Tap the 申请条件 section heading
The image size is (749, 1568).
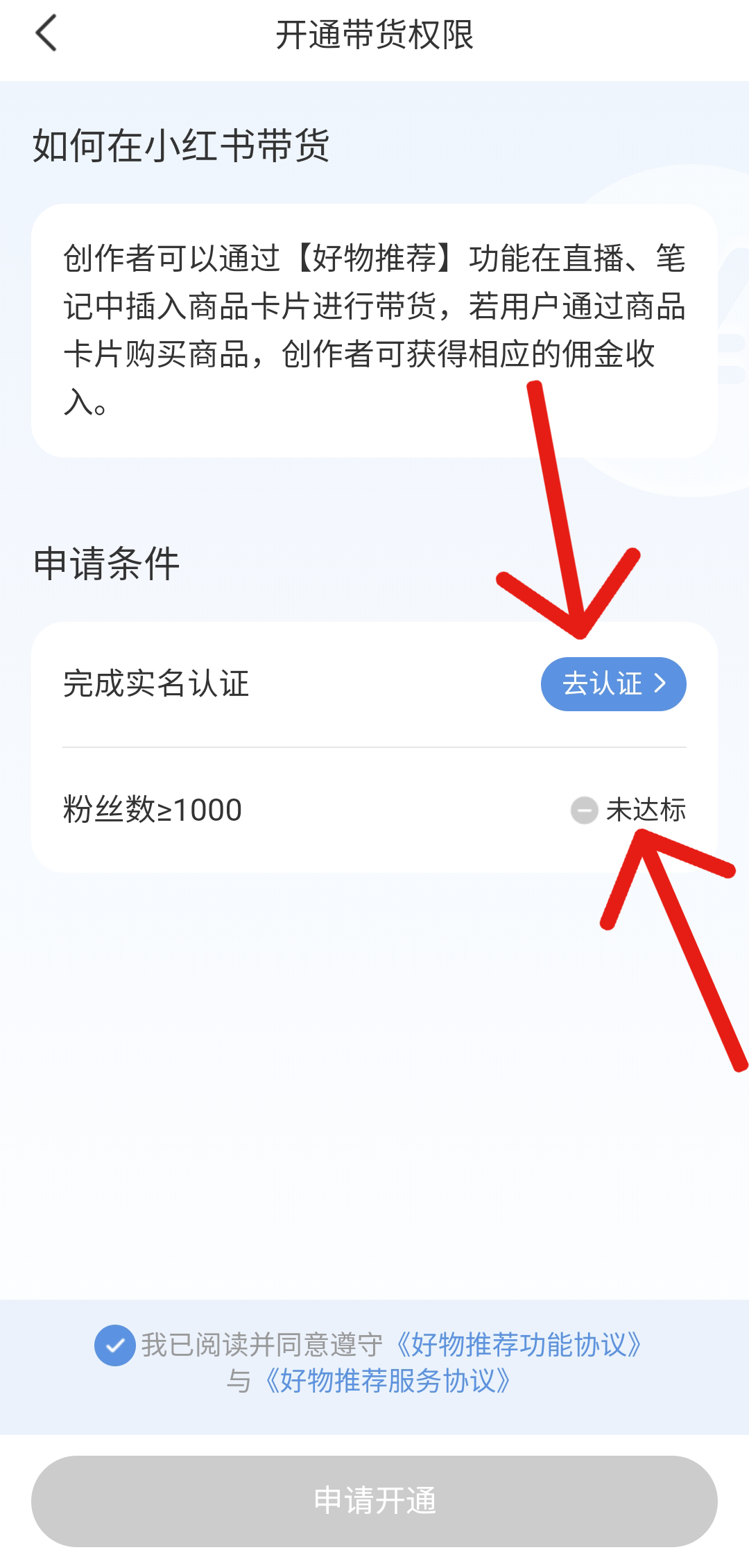[x=104, y=564]
